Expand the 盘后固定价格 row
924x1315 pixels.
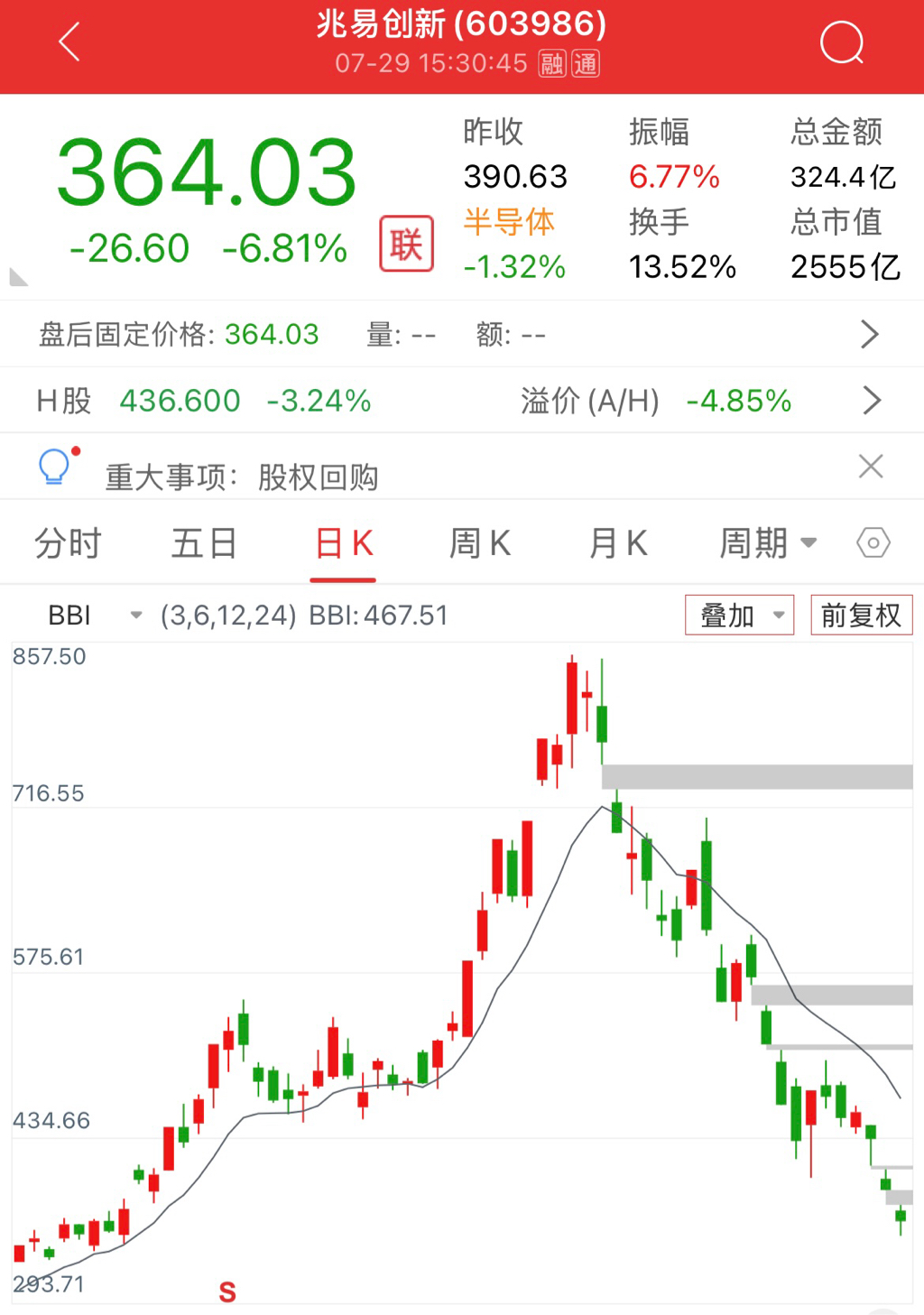coord(462,334)
